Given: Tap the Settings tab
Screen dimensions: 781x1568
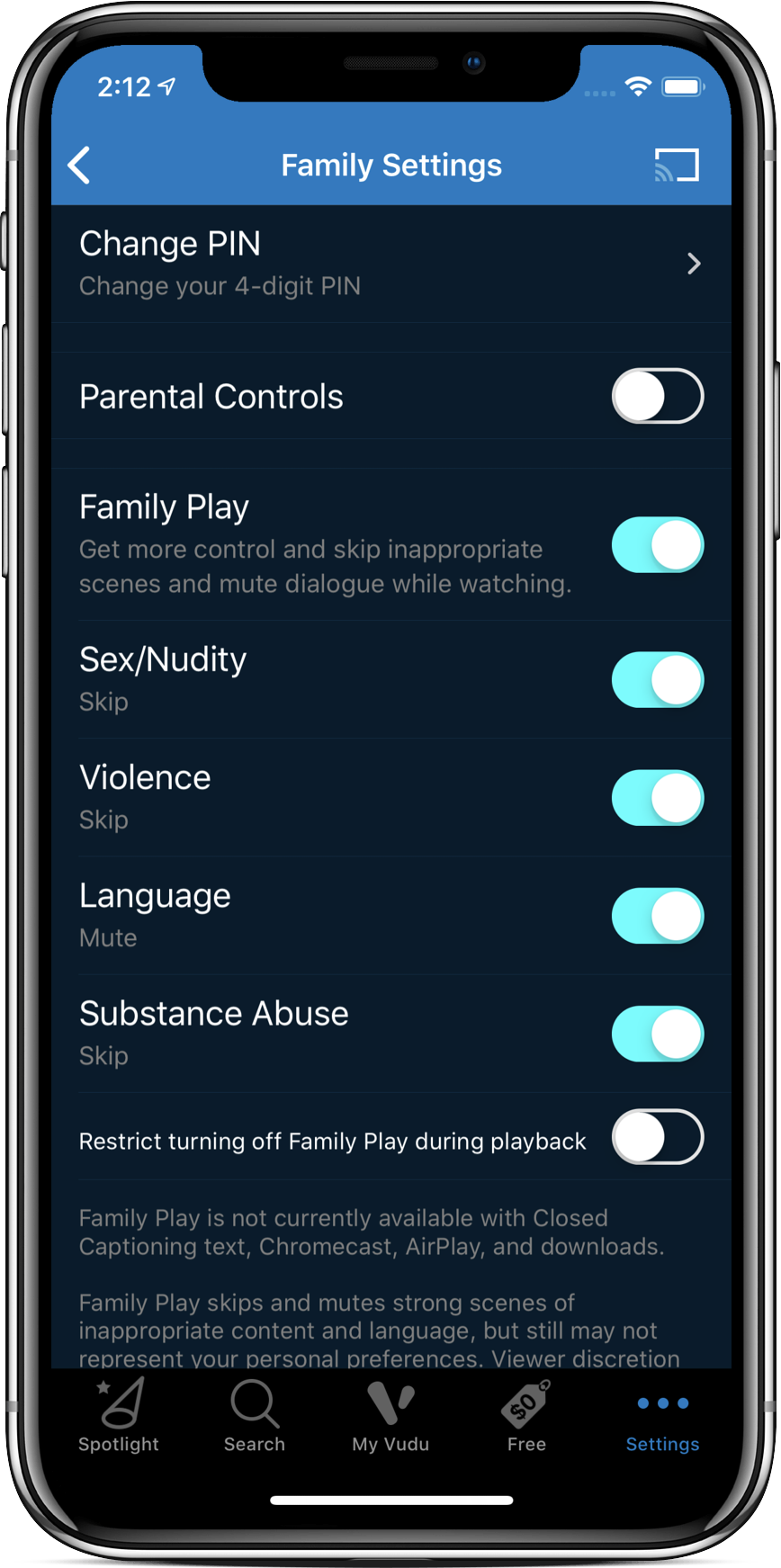Looking at the screenshot, I should tap(662, 1416).
